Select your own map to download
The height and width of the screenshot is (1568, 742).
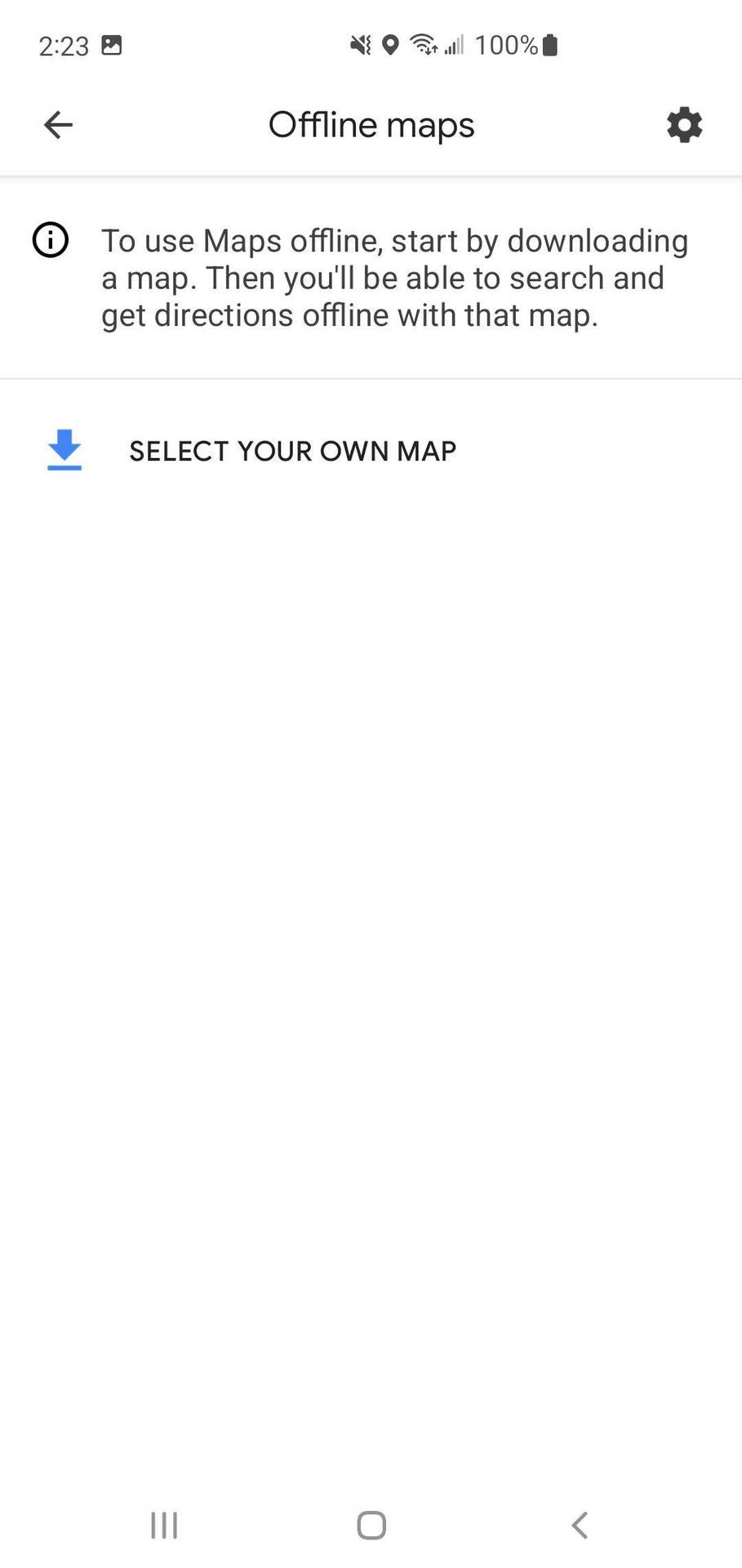tap(291, 451)
